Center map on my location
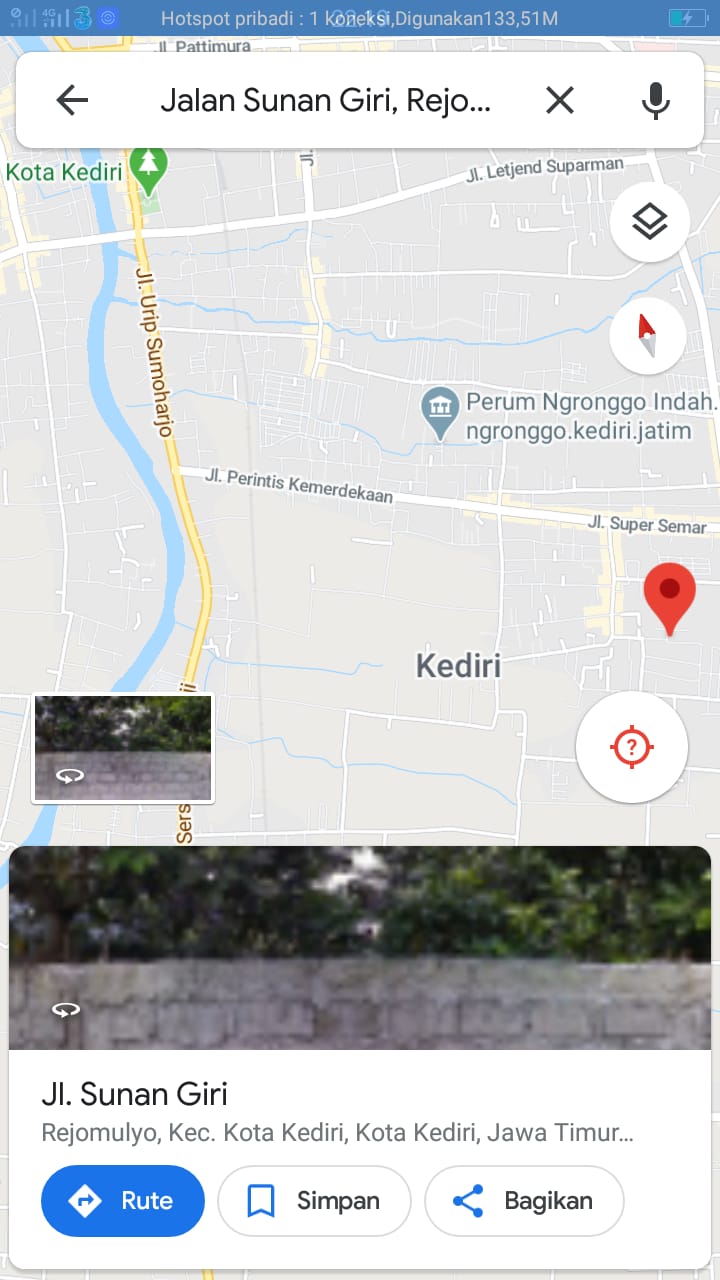This screenshot has width=720, height=1280. click(631, 746)
